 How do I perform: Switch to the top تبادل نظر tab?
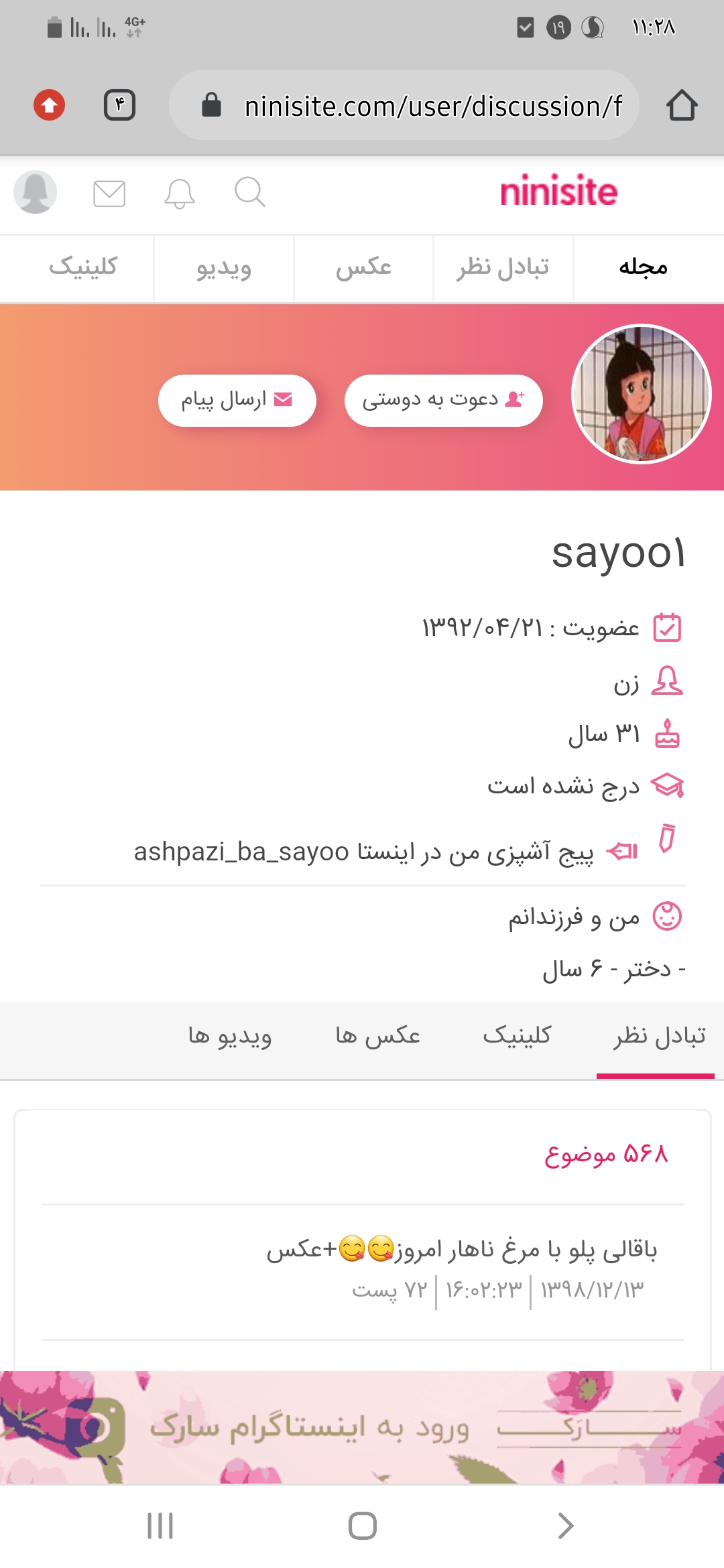[503, 267]
